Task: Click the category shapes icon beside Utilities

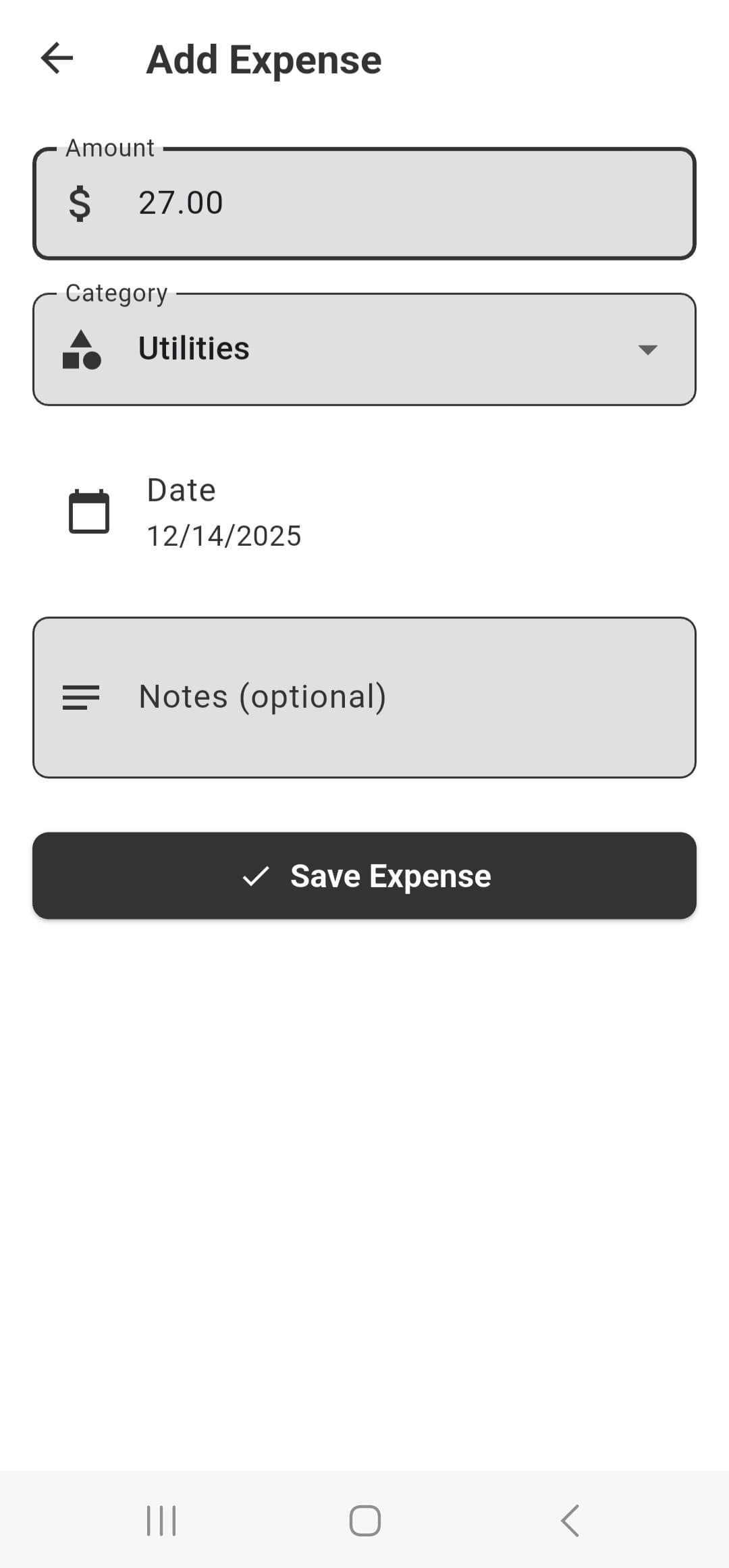Action: click(81, 349)
